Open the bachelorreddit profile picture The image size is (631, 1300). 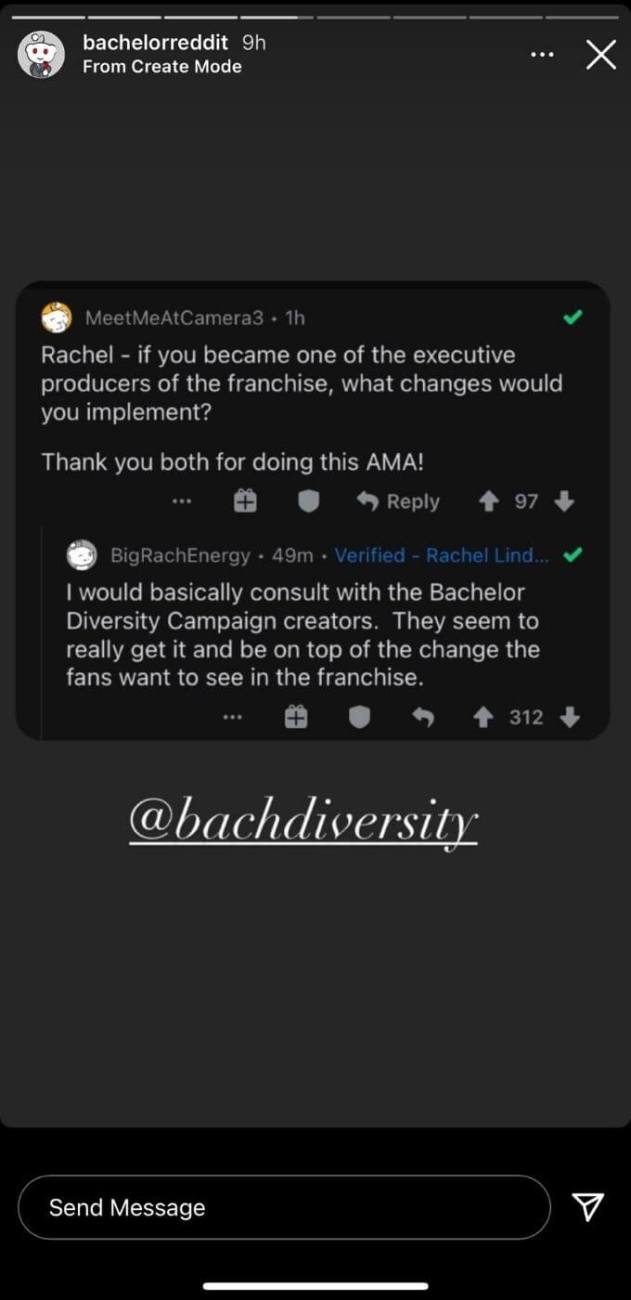pyautogui.click(x=43, y=54)
